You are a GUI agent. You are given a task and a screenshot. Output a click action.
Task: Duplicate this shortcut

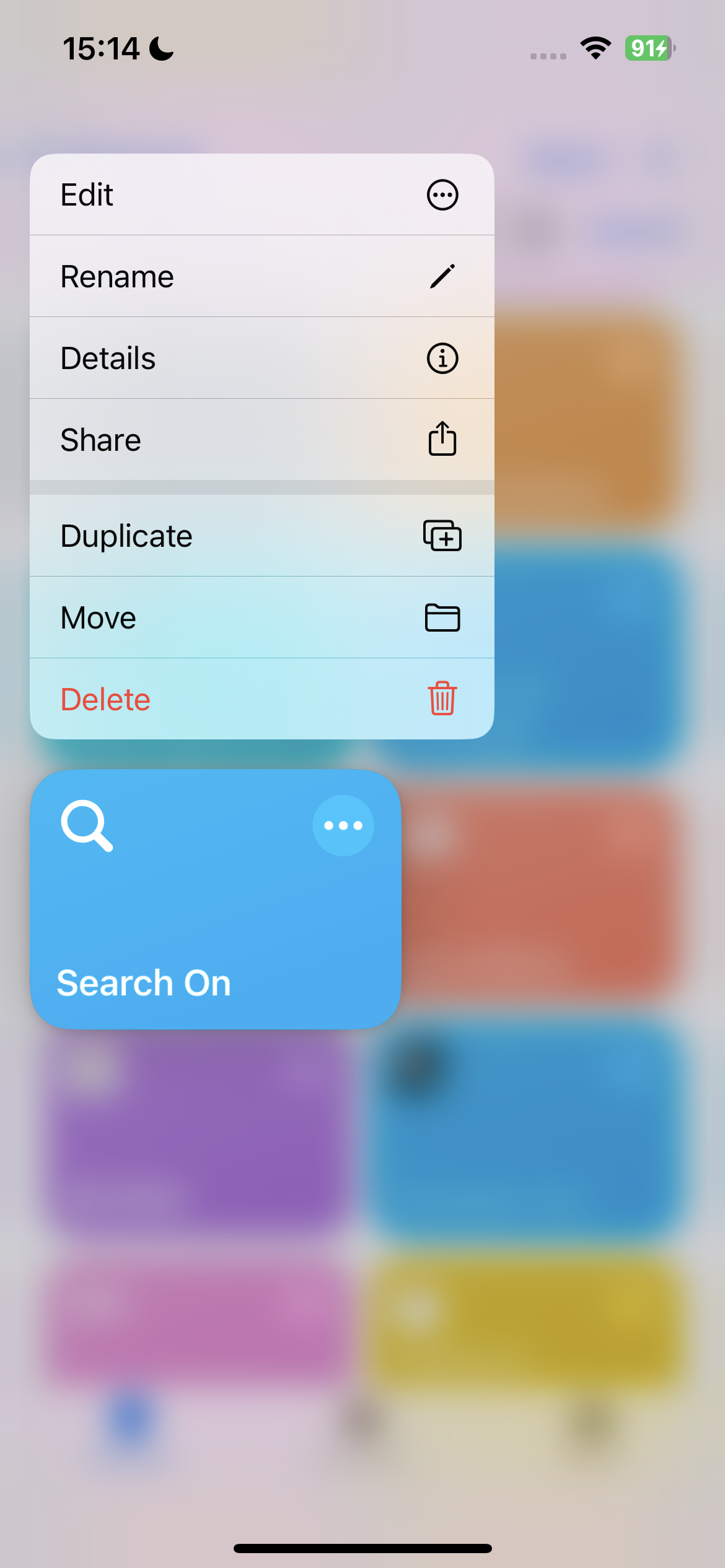pos(261,536)
